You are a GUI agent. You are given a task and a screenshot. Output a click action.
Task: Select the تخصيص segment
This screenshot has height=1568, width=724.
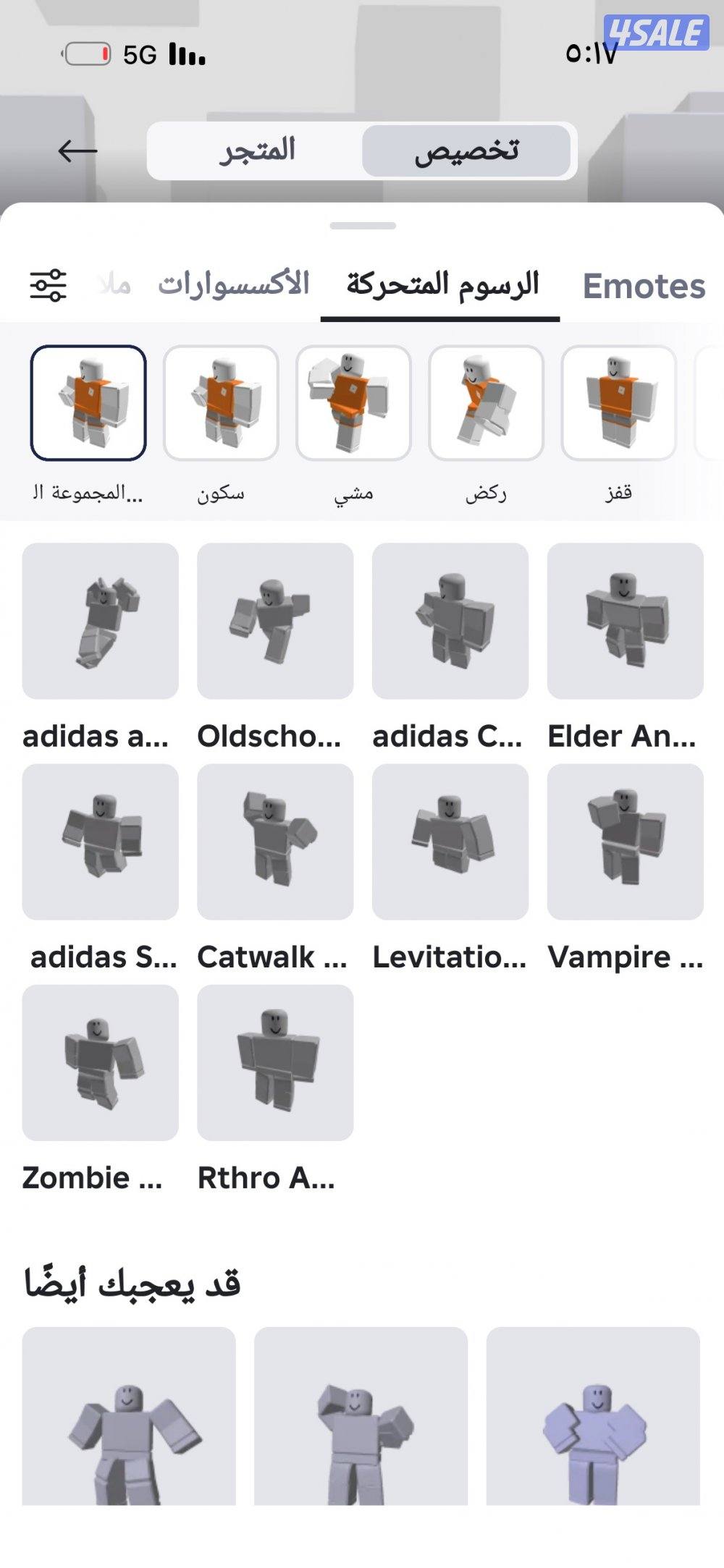(x=466, y=151)
